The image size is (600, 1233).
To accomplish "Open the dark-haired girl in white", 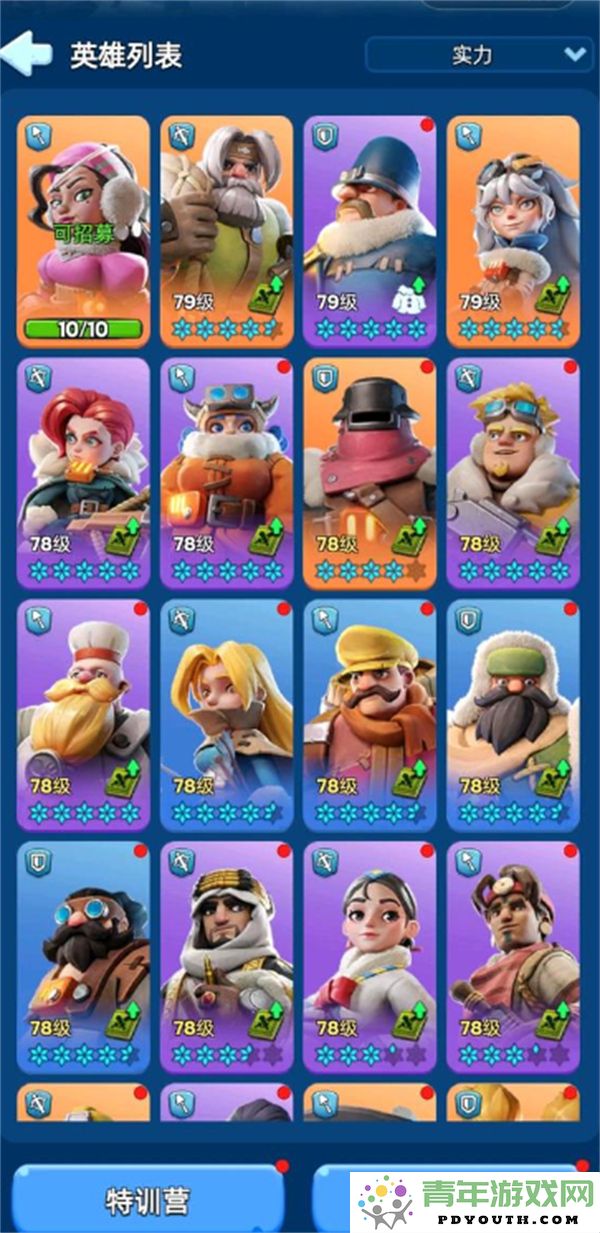I will [x=369, y=957].
